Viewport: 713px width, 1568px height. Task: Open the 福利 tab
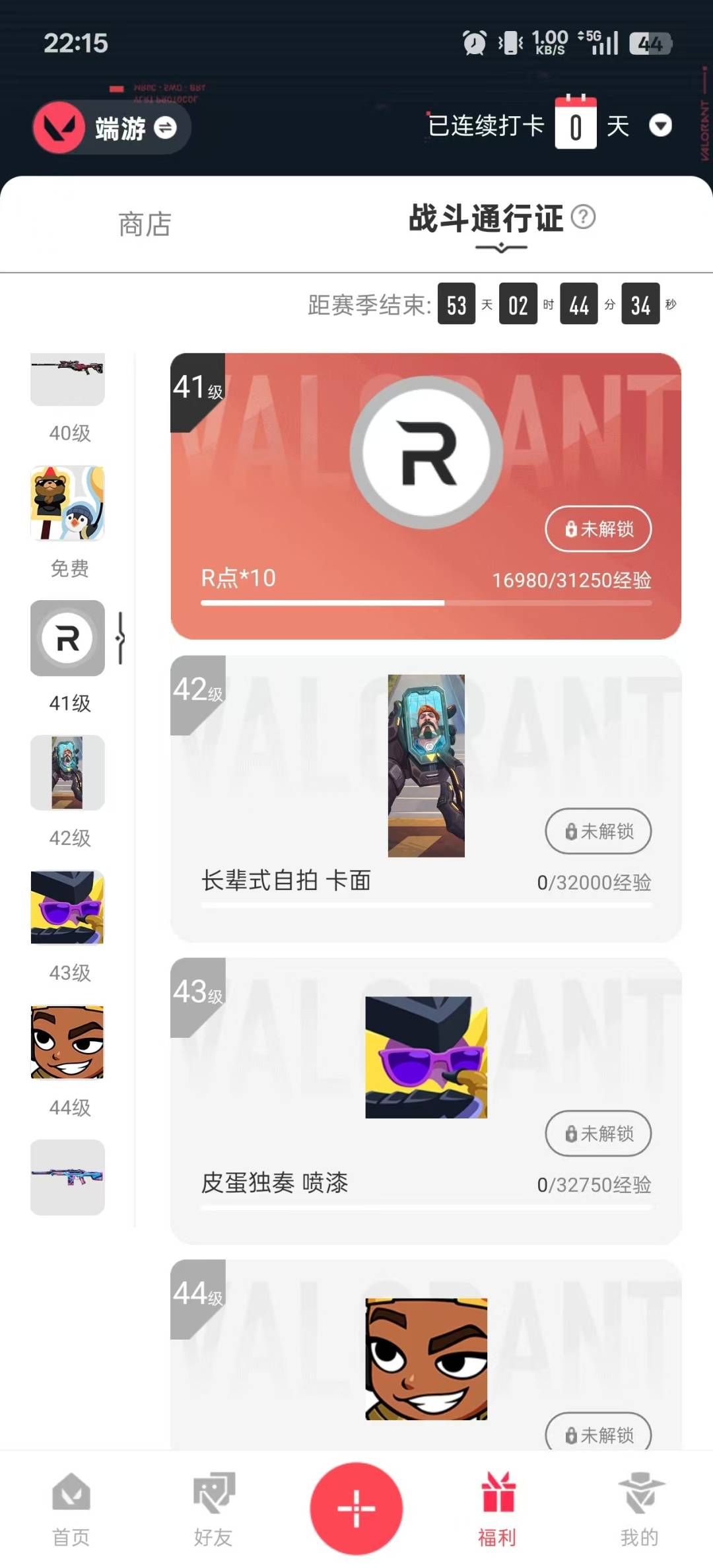coord(498,1510)
